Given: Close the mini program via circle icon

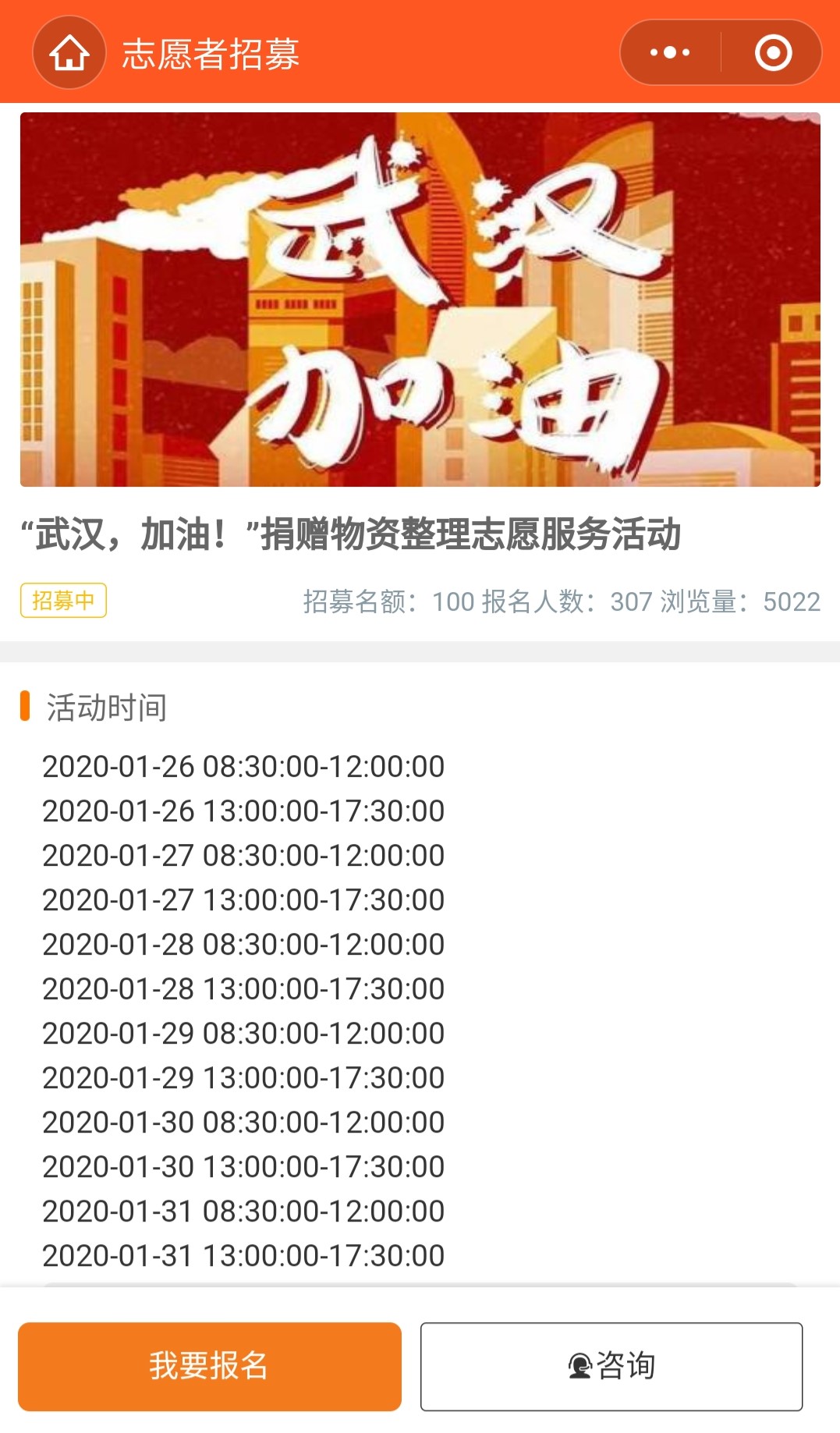Looking at the screenshot, I should [x=773, y=53].
